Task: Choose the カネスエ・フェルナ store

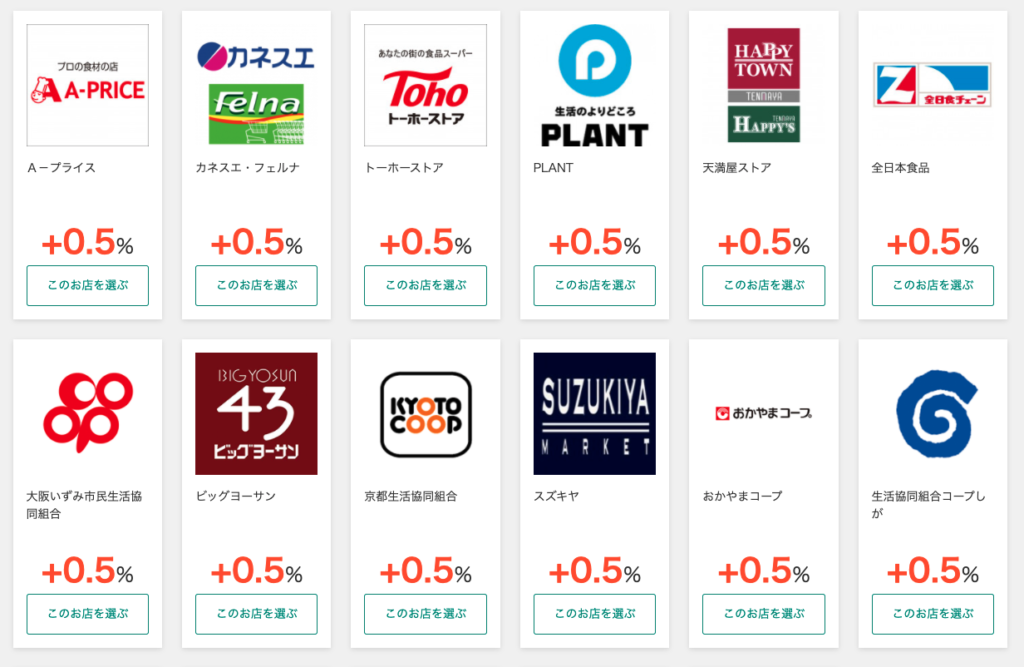Action: 256,285
